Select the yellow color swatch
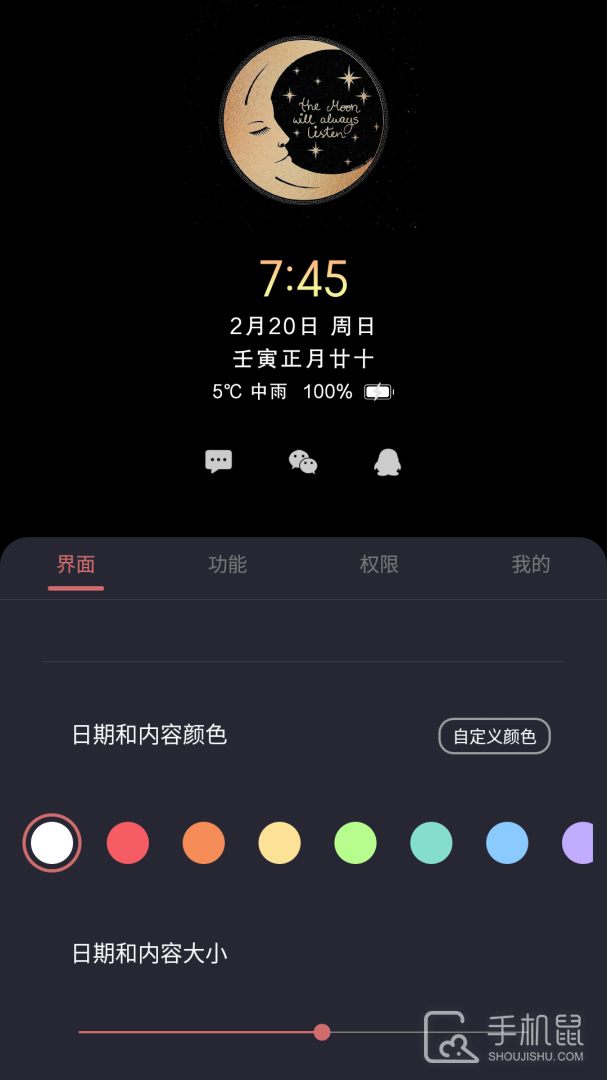607x1080 pixels. 280,843
